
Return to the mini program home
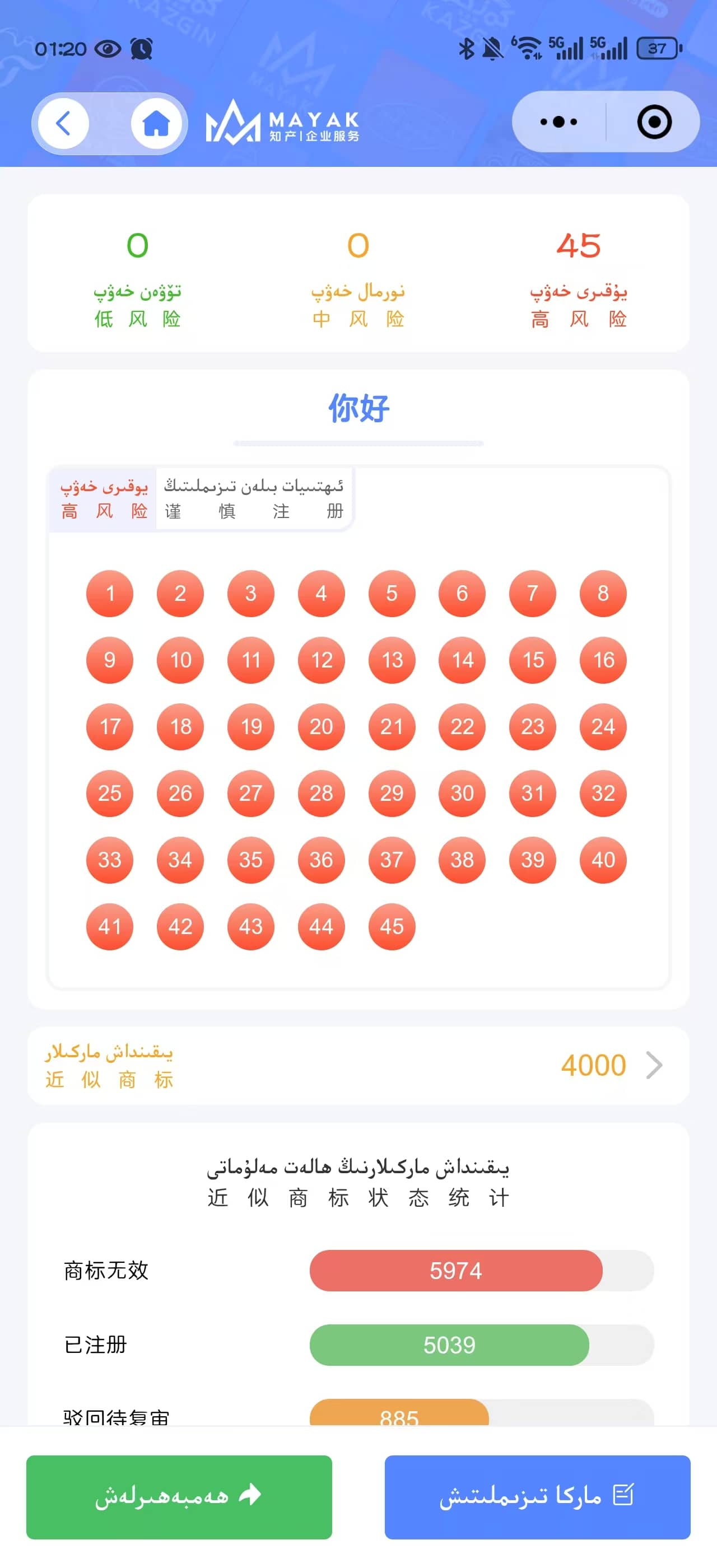click(x=156, y=124)
